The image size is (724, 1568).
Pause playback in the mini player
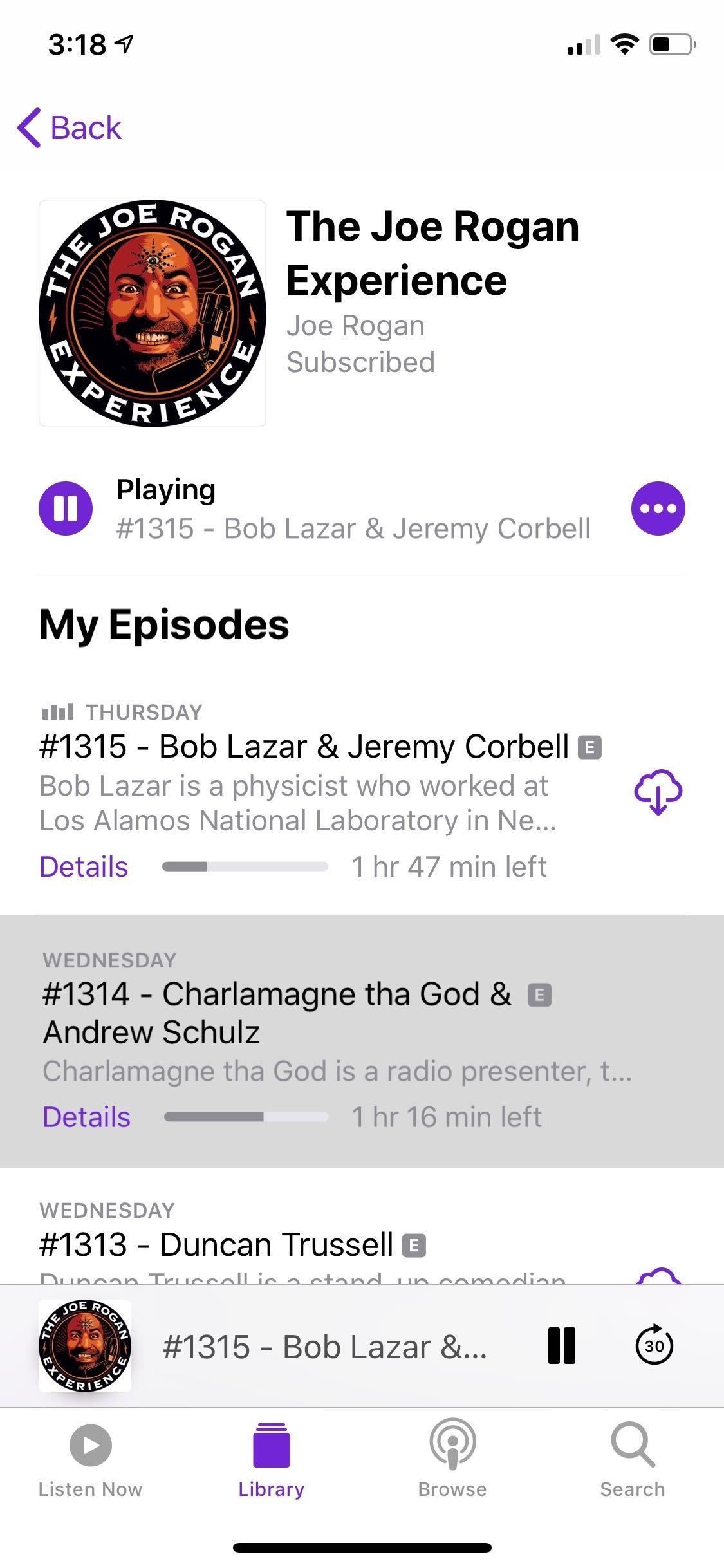coord(561,1345)
